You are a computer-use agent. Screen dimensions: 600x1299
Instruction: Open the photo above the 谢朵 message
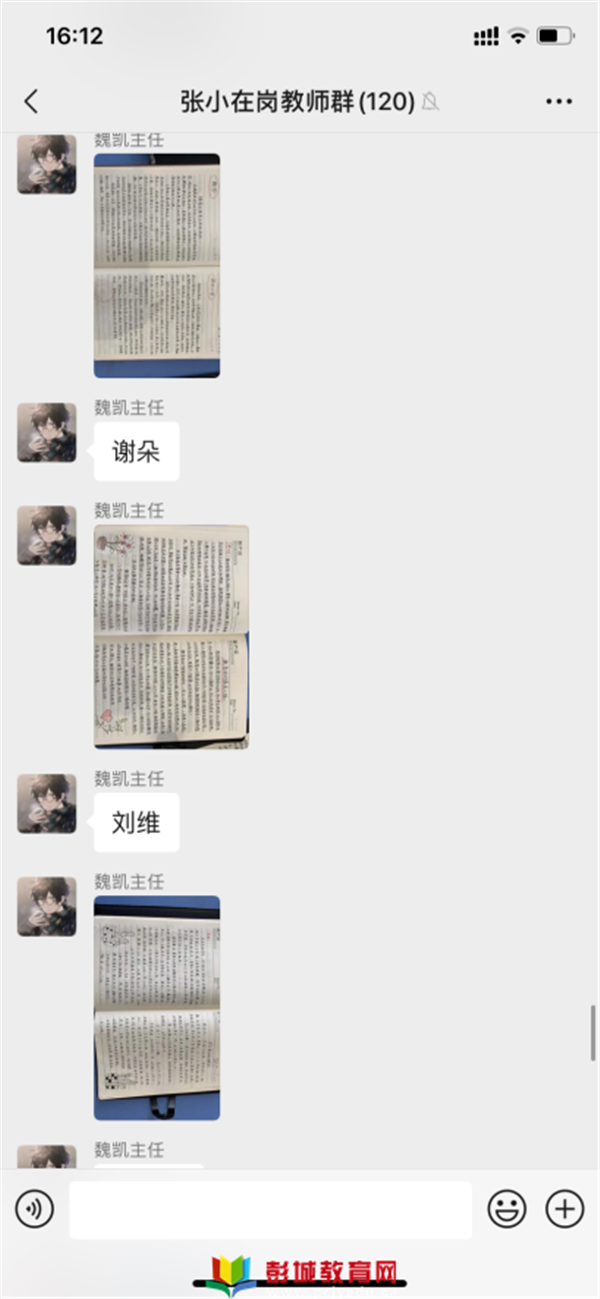pos(157,265)
